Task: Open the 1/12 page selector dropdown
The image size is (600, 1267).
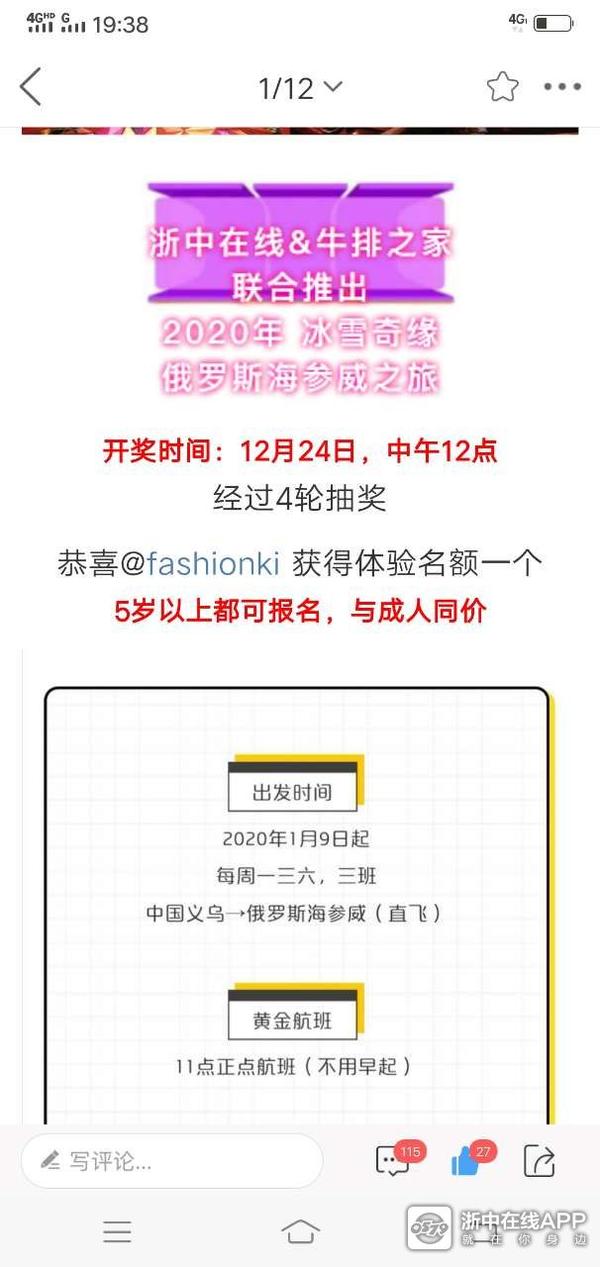Action: [x=300, y=88]
